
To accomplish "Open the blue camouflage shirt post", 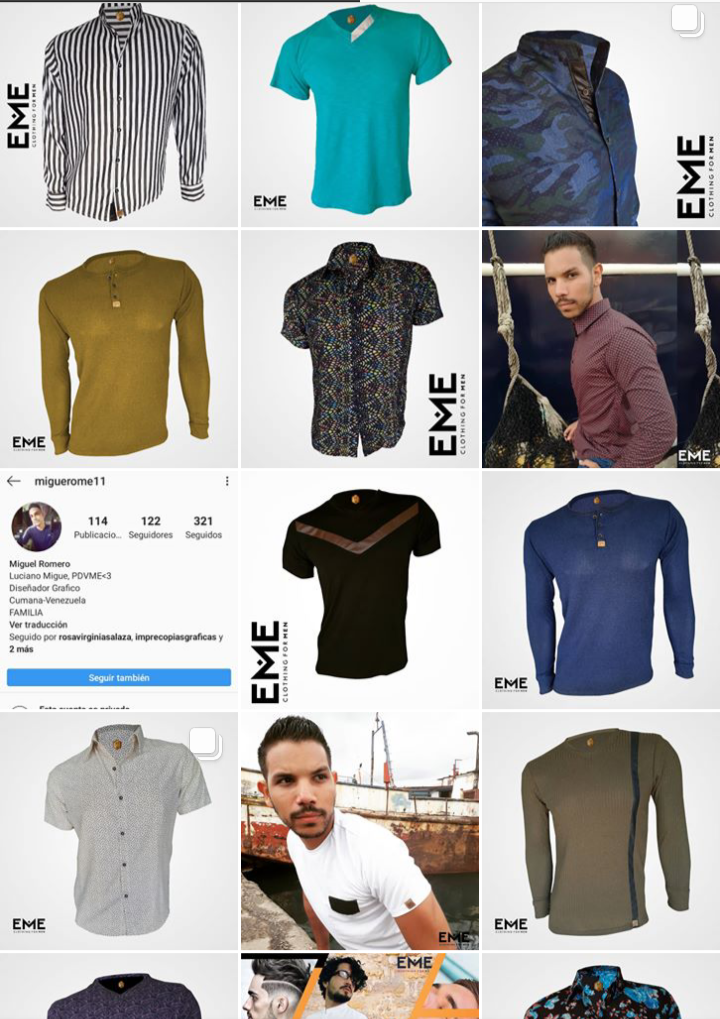I will click(600, 114).
